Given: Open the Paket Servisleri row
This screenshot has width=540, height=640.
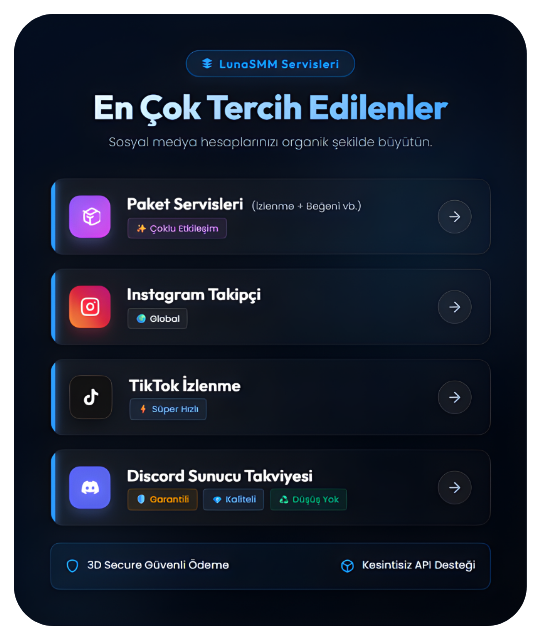Looking at the screenshot, I should tap(271, 217).
